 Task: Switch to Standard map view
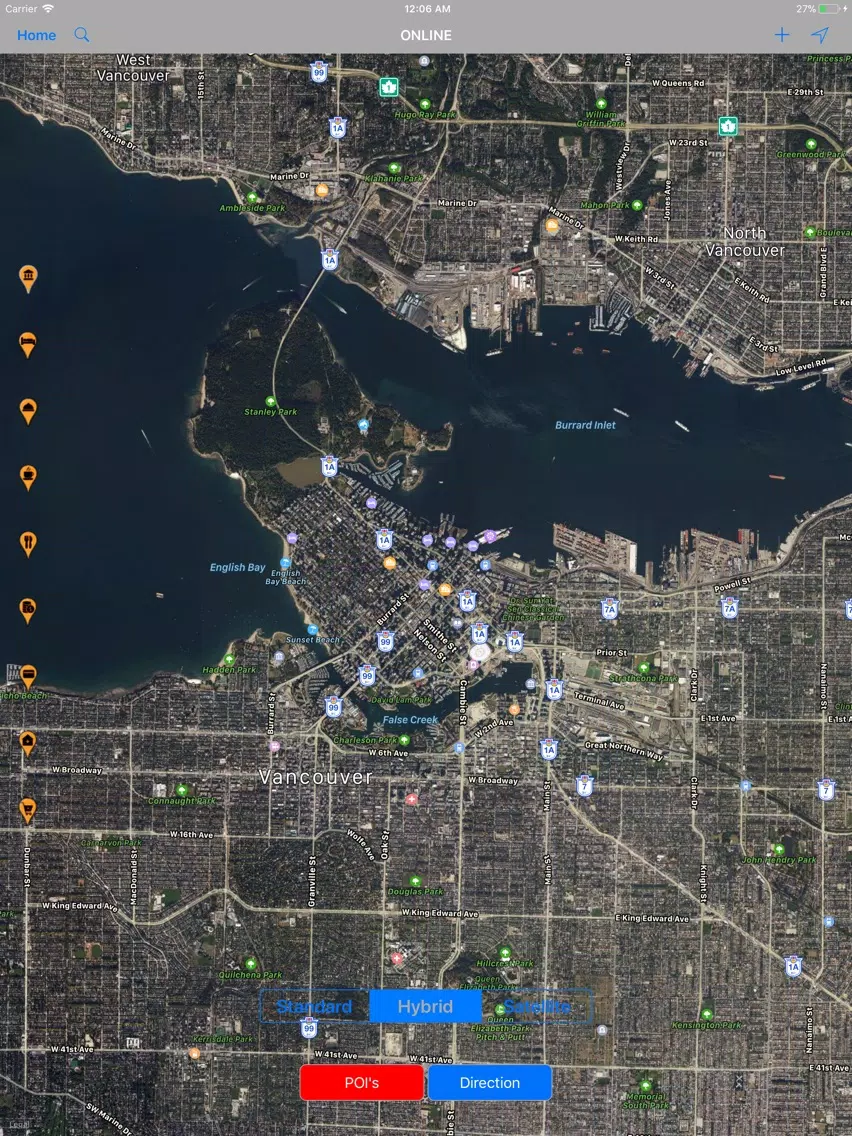tap(314, 1007)
